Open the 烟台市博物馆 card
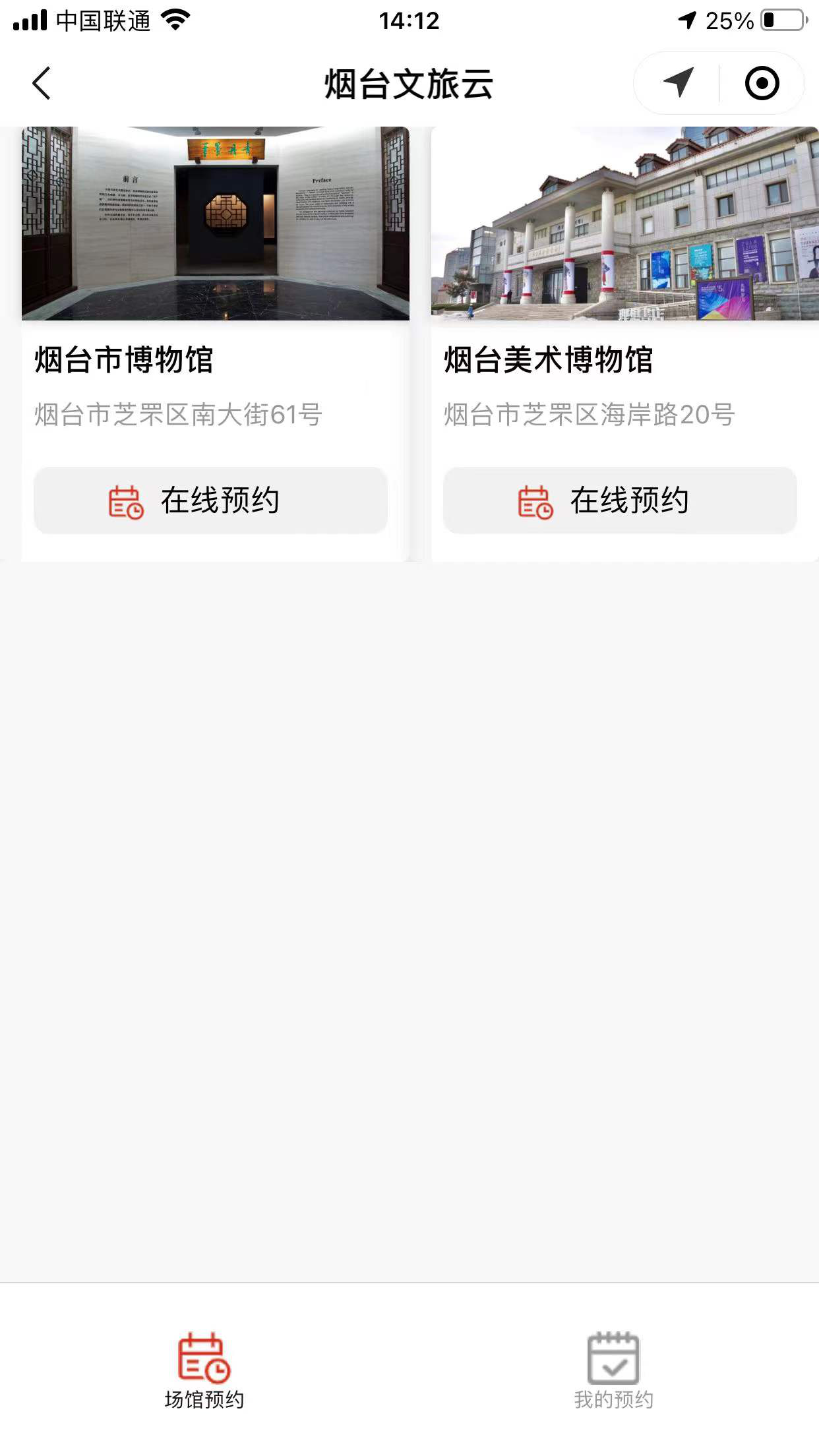Viewport: 819px width, 1456px height. 215,344
